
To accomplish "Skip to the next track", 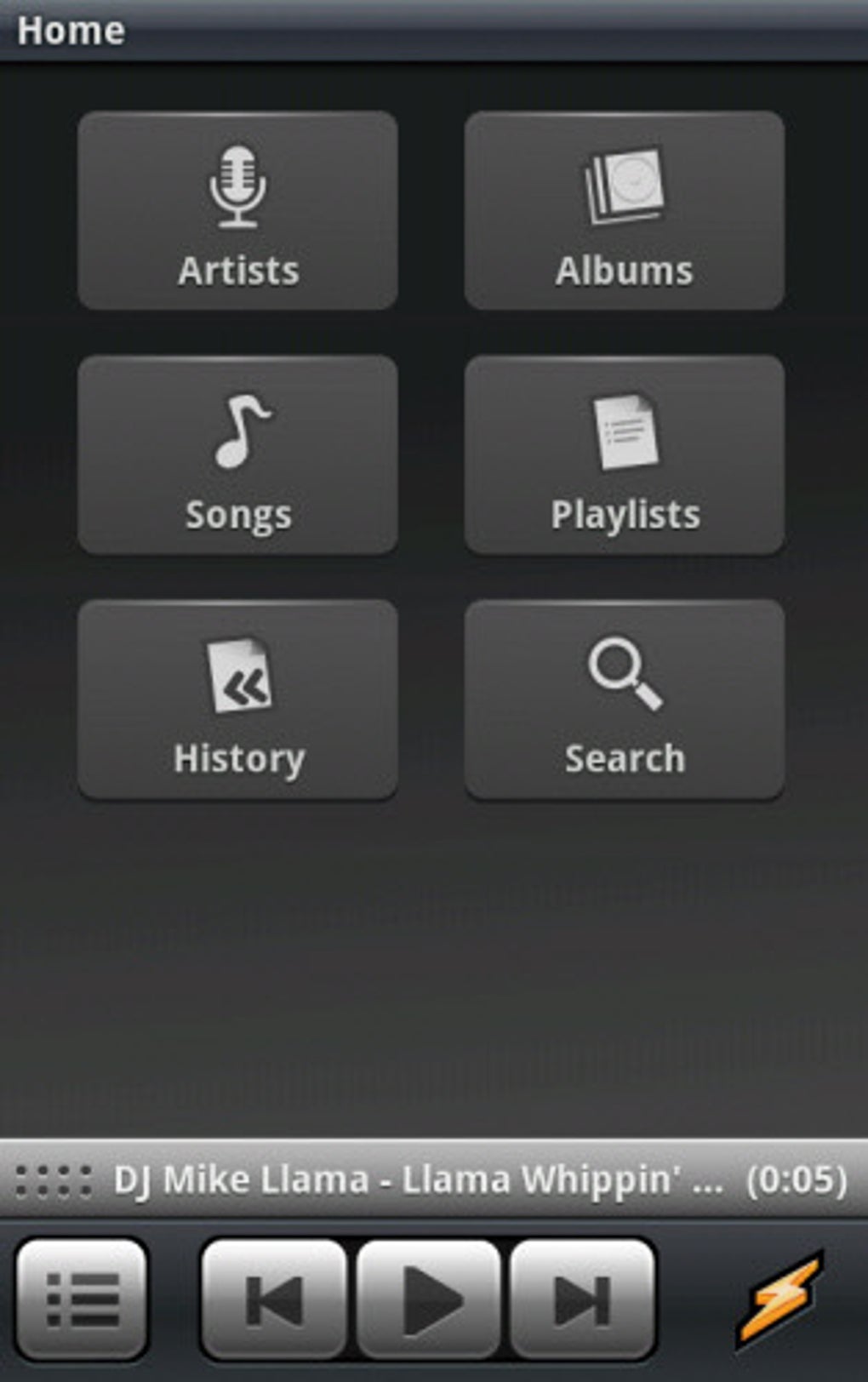I will tap(583, 1299).
